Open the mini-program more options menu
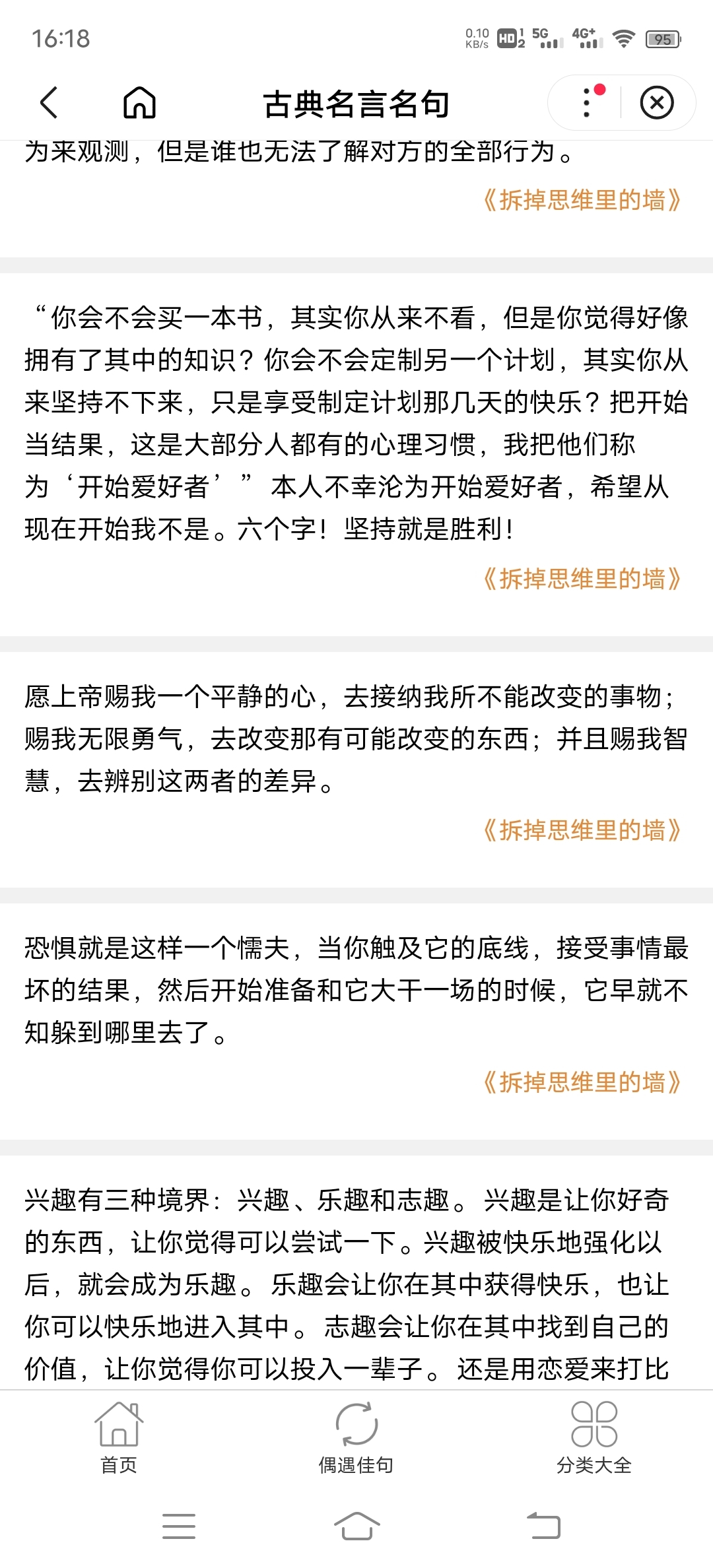 [587, 103]
